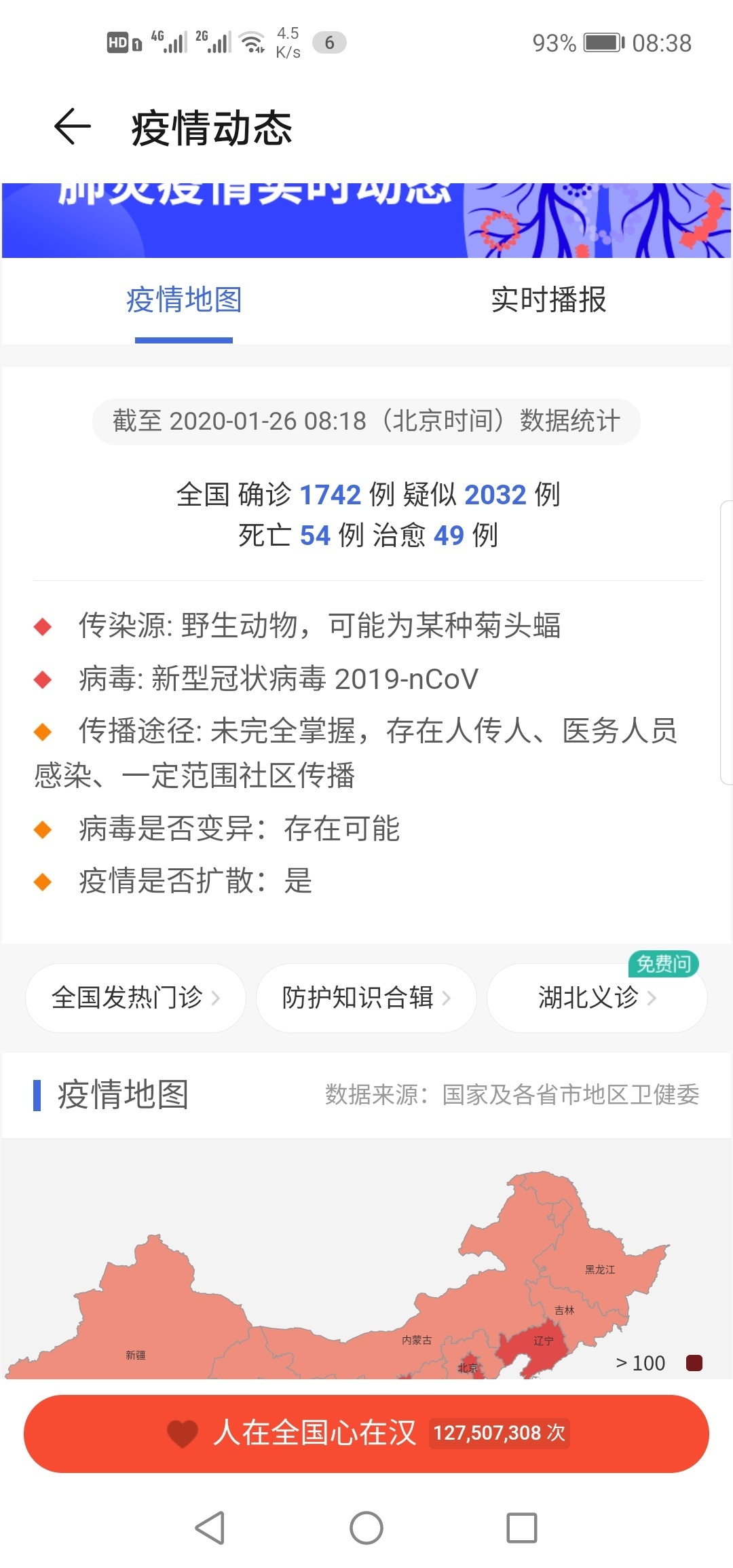Open 防护知识合辑
Viewport: 733px width, 1568px height.
[366, 998]
